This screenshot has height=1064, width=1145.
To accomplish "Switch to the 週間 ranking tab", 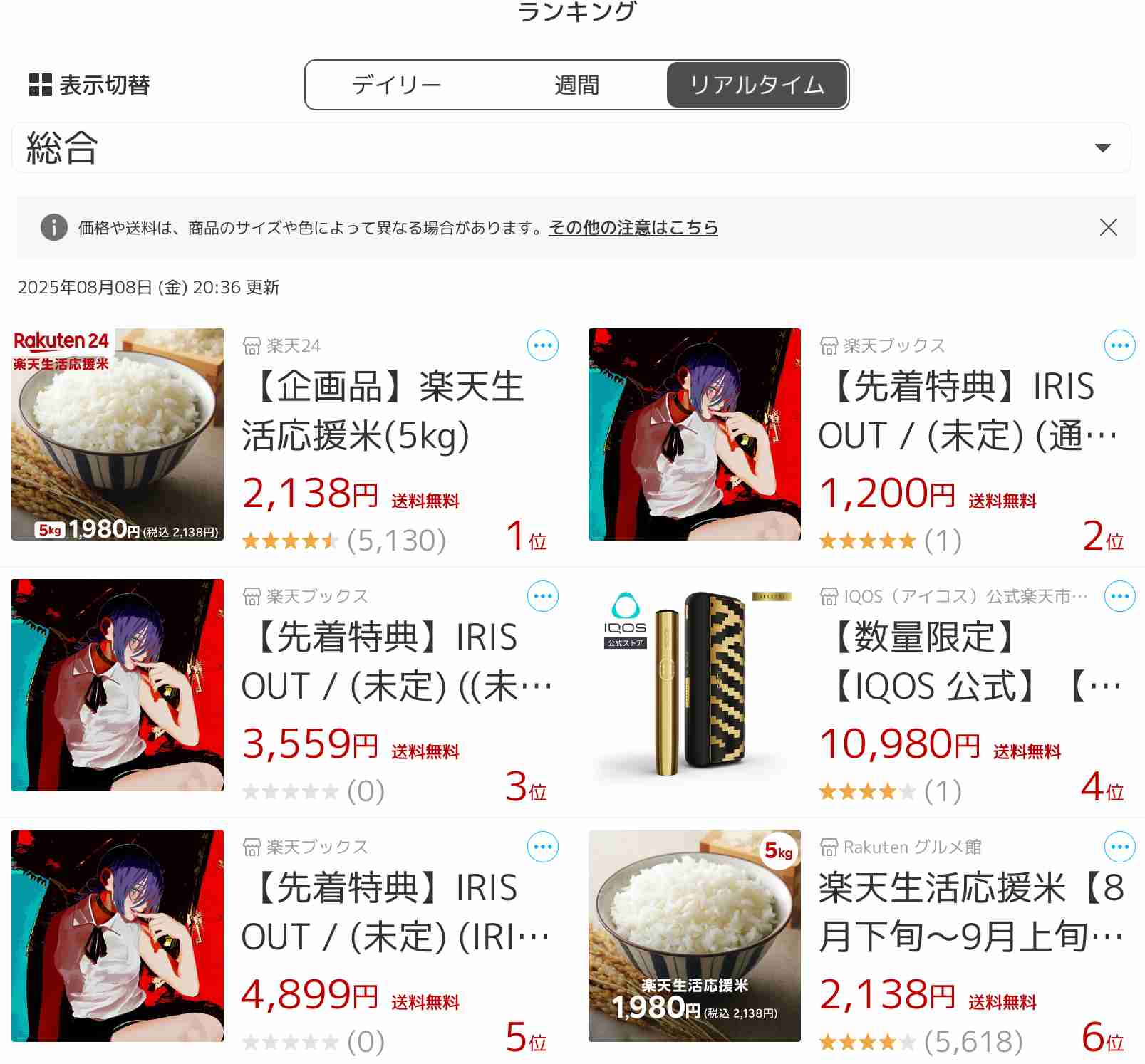I will tap(576, 85).
